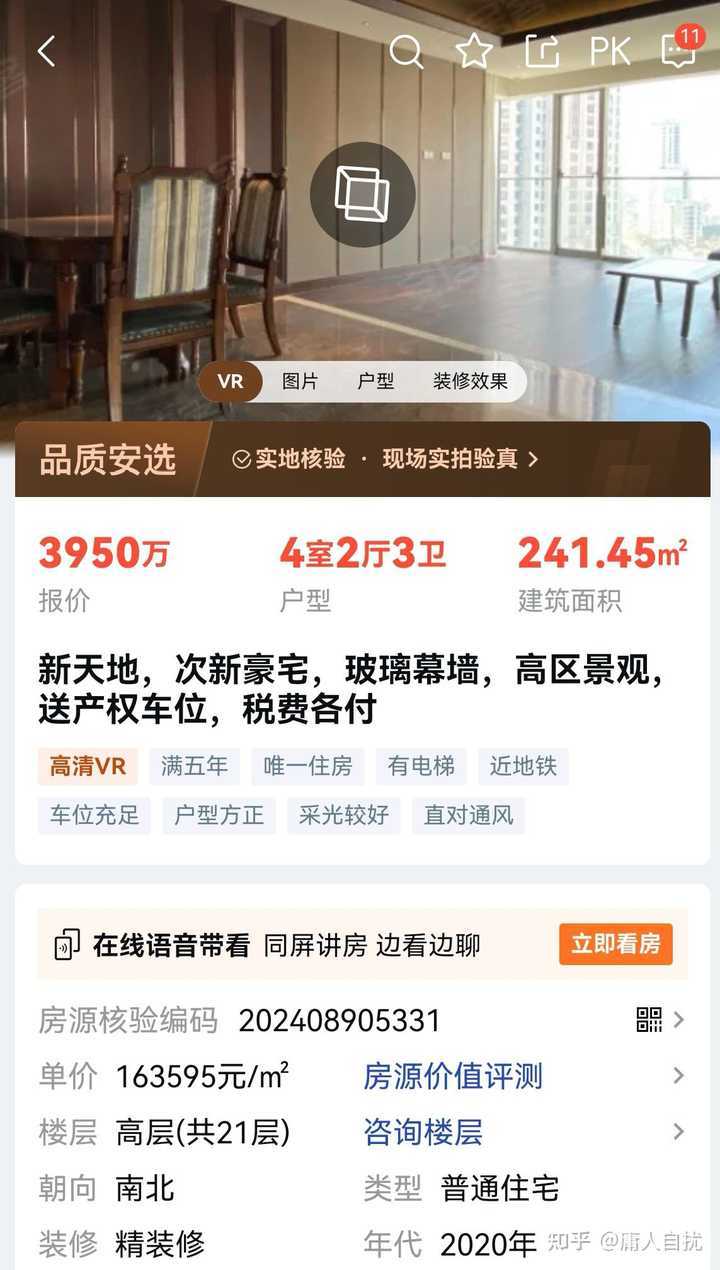This screenshot has width=720, height=1270.
Task: Go back using the top arrow
Action: (x=46, y=51)
